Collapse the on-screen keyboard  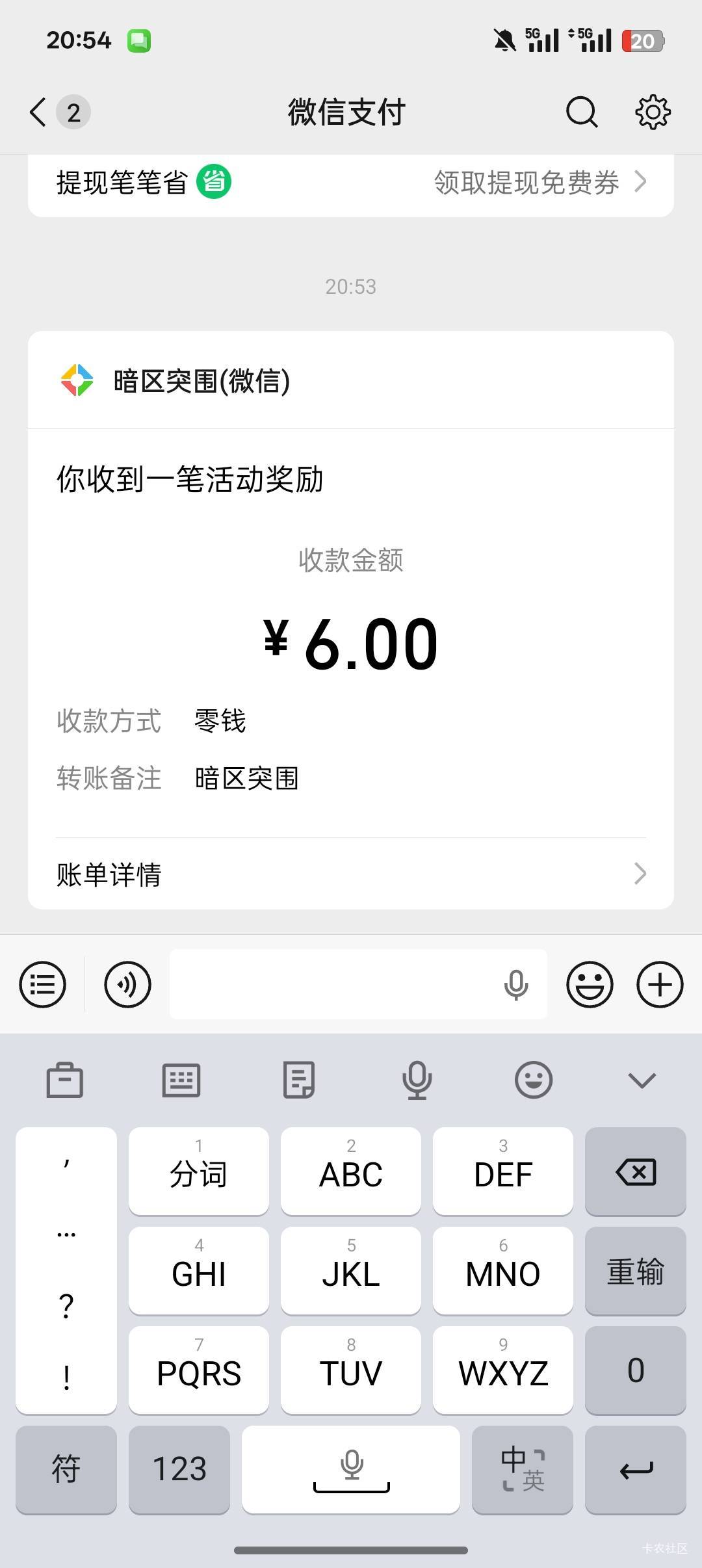[642, 1080]
